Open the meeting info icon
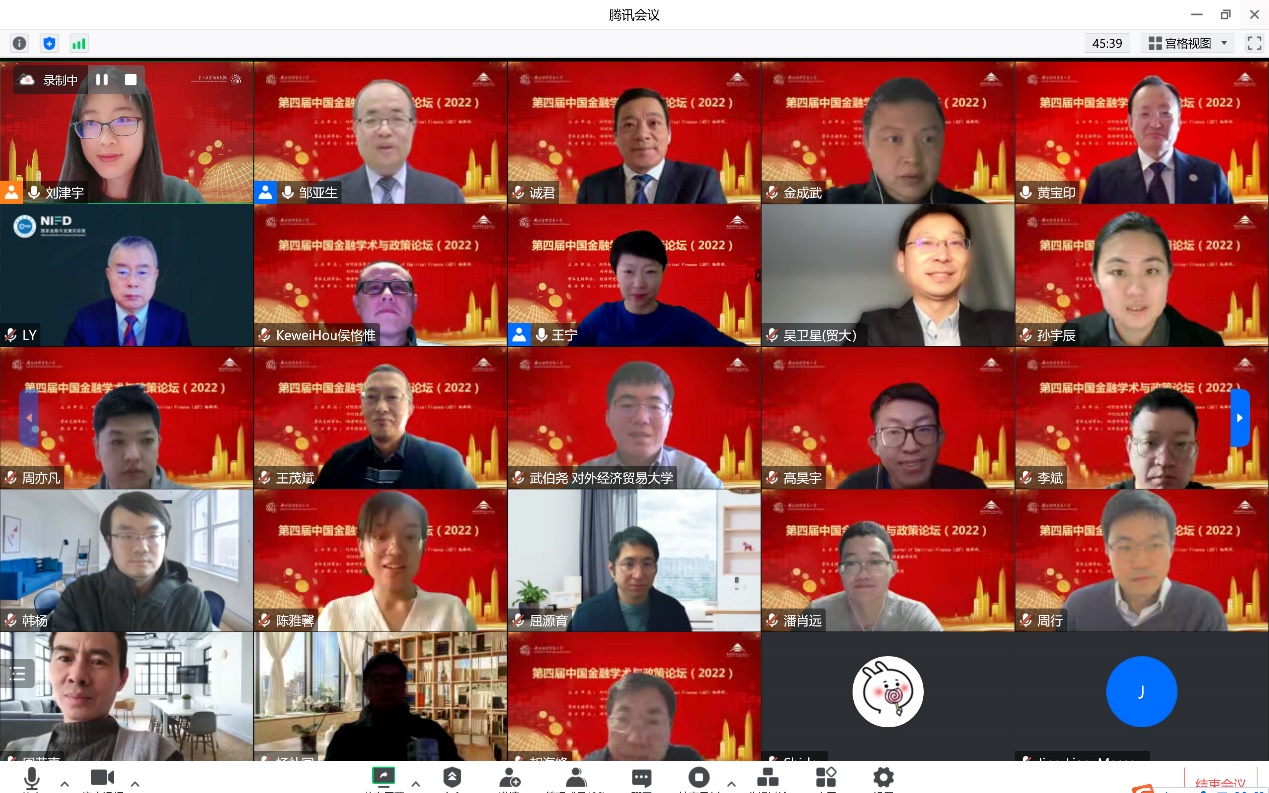This screenshot has height=793, width=1269. tap(19, 43)
